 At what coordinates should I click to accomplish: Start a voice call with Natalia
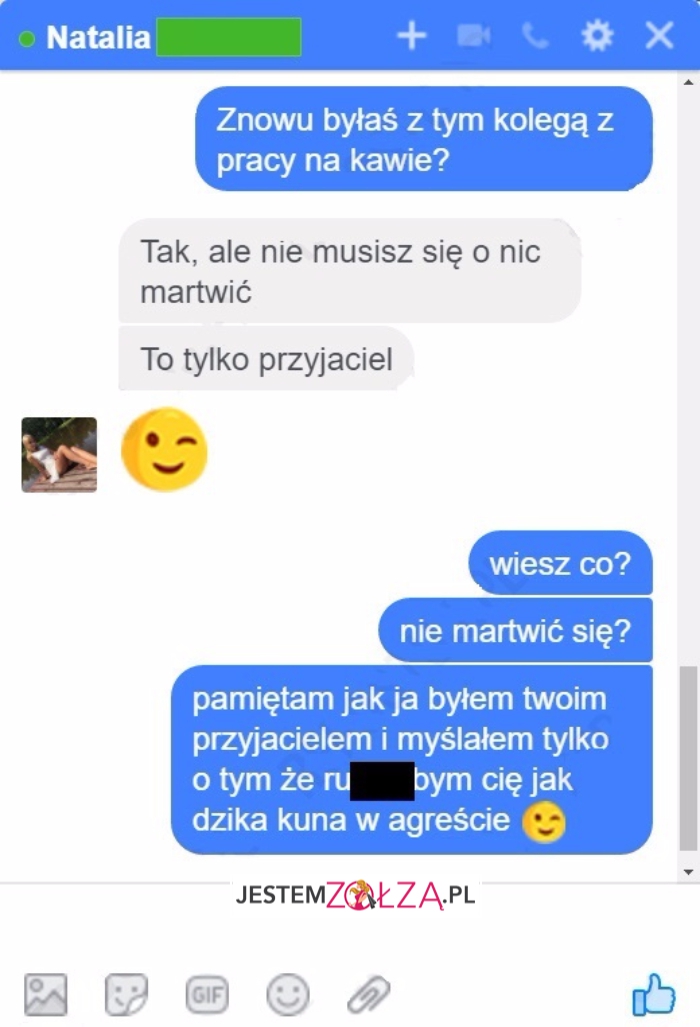click(x=534, y=36)
